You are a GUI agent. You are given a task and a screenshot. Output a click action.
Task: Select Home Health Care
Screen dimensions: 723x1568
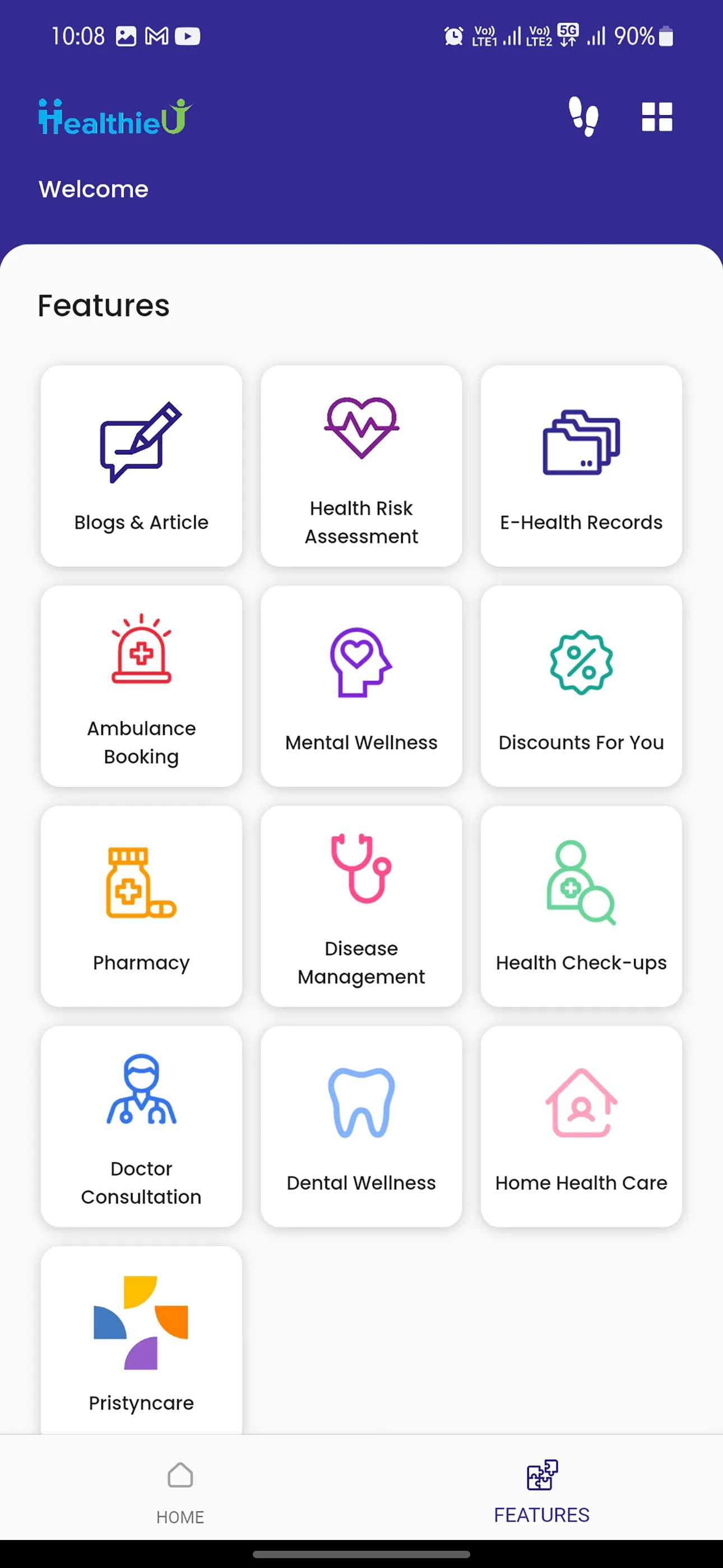581,1126
